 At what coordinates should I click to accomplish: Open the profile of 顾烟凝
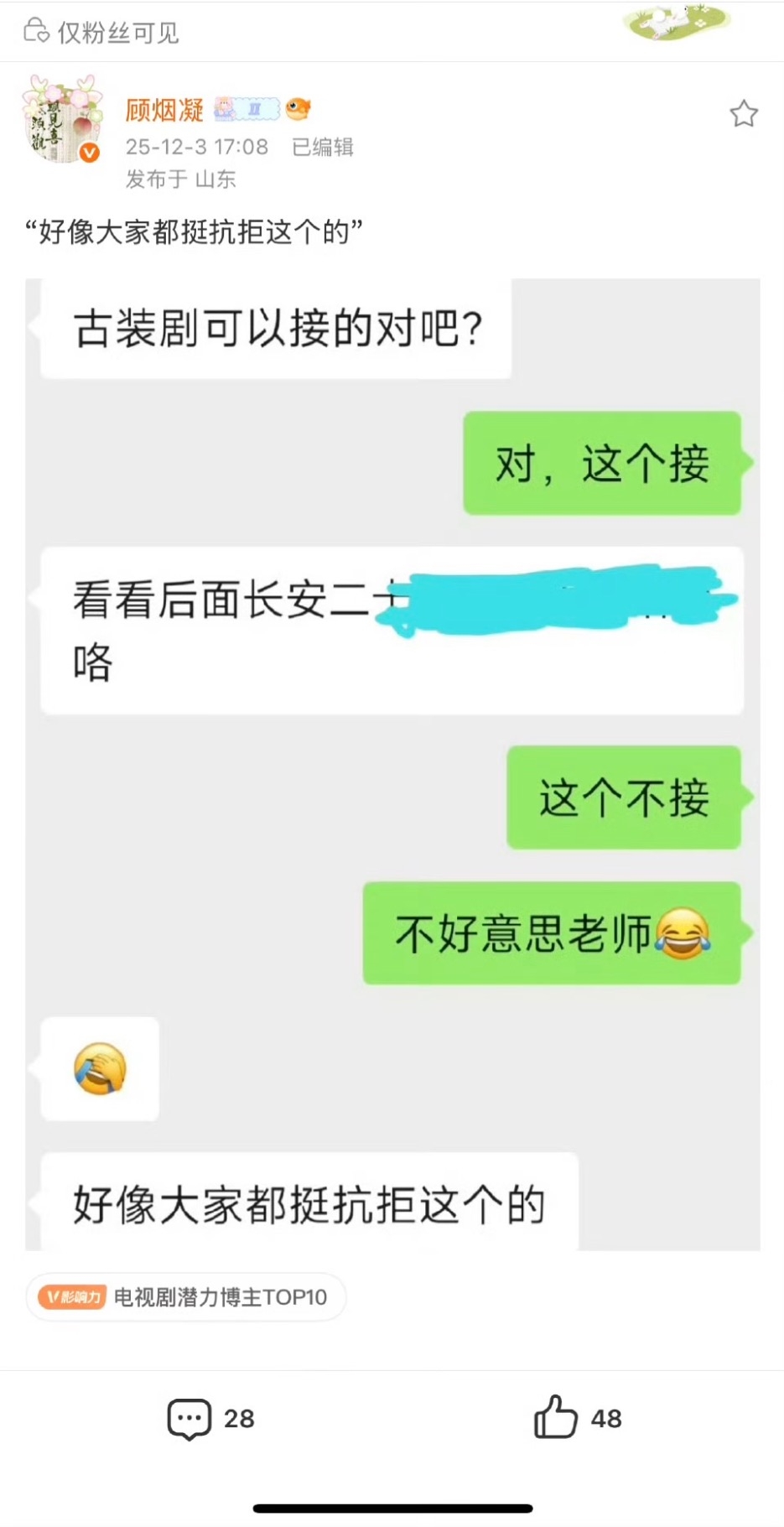[x=163, y=110]
